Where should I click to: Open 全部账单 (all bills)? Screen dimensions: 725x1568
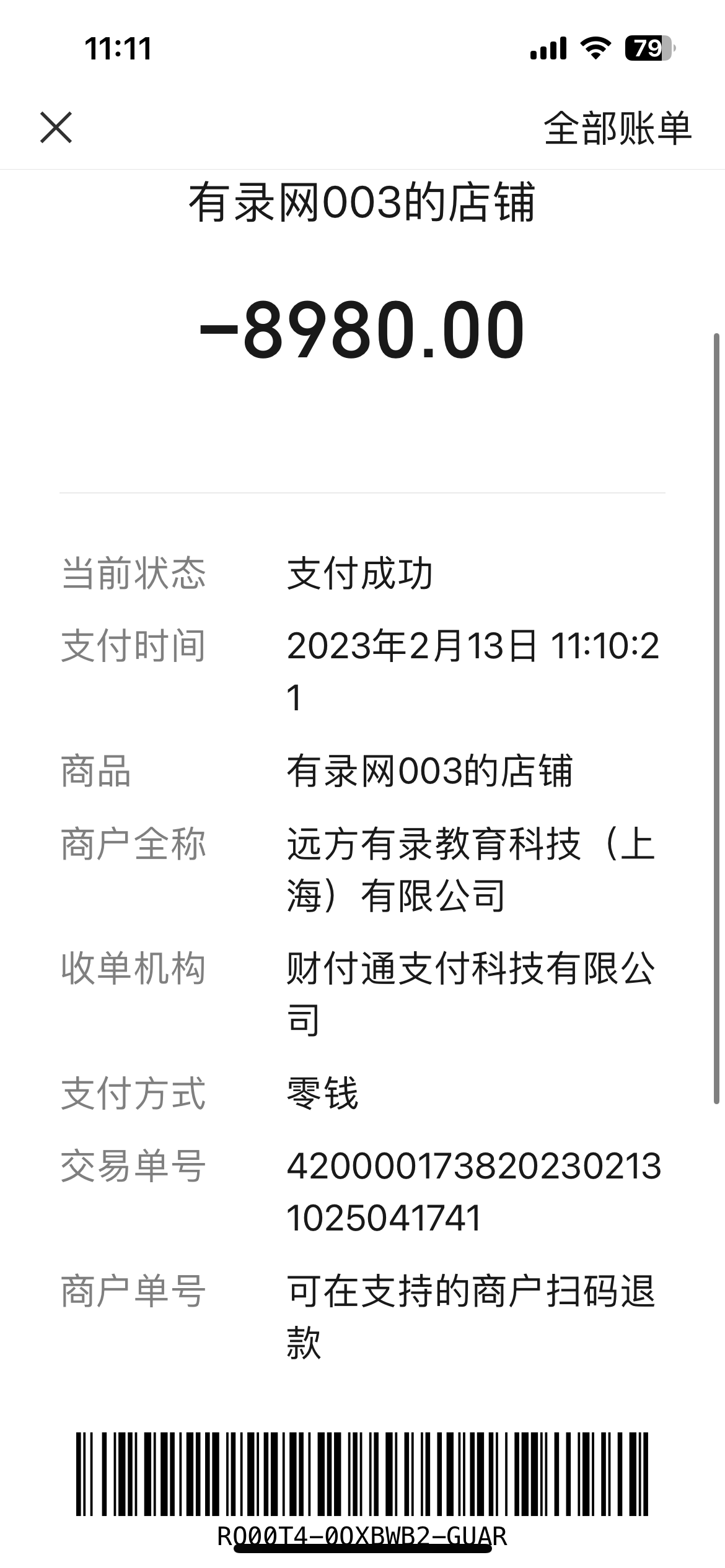point(617,129)
